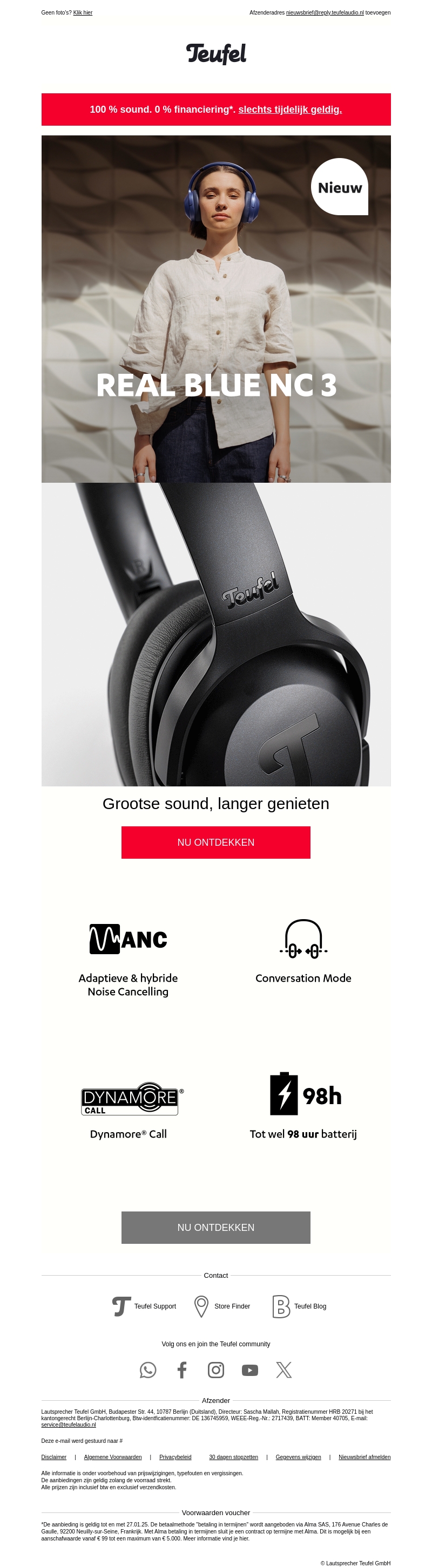Screen dimensions: 432x1568
Task: Tap the grey NU ONTDEKKEN button
Action: 215,1227
